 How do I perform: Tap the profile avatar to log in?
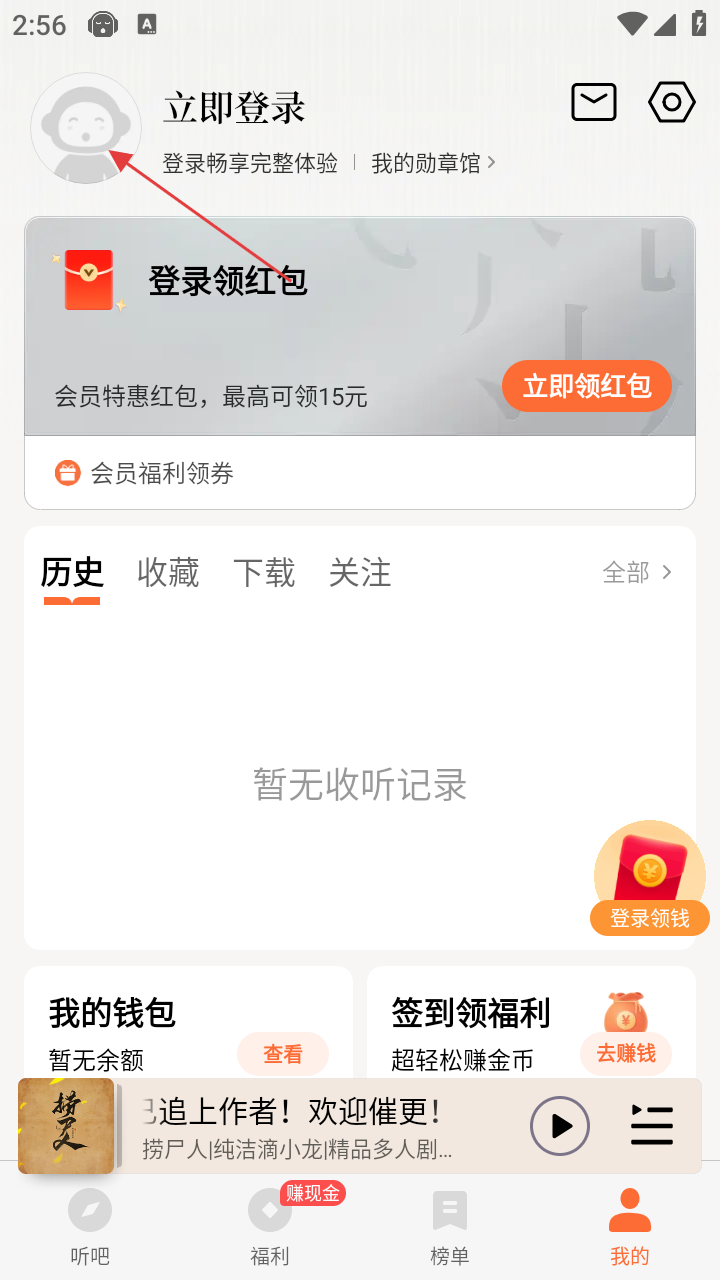pos(86,128)
